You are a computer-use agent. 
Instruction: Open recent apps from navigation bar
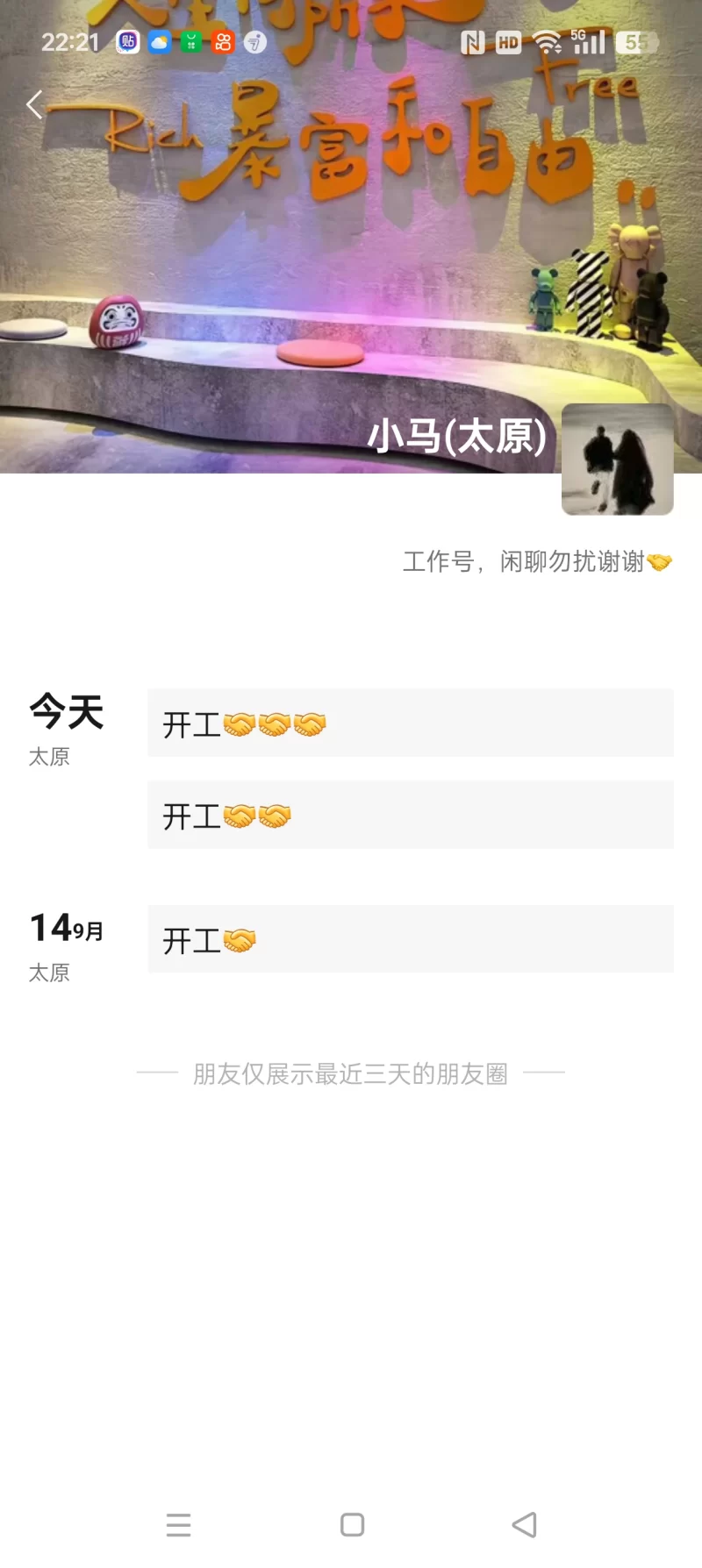(178, 1525)
